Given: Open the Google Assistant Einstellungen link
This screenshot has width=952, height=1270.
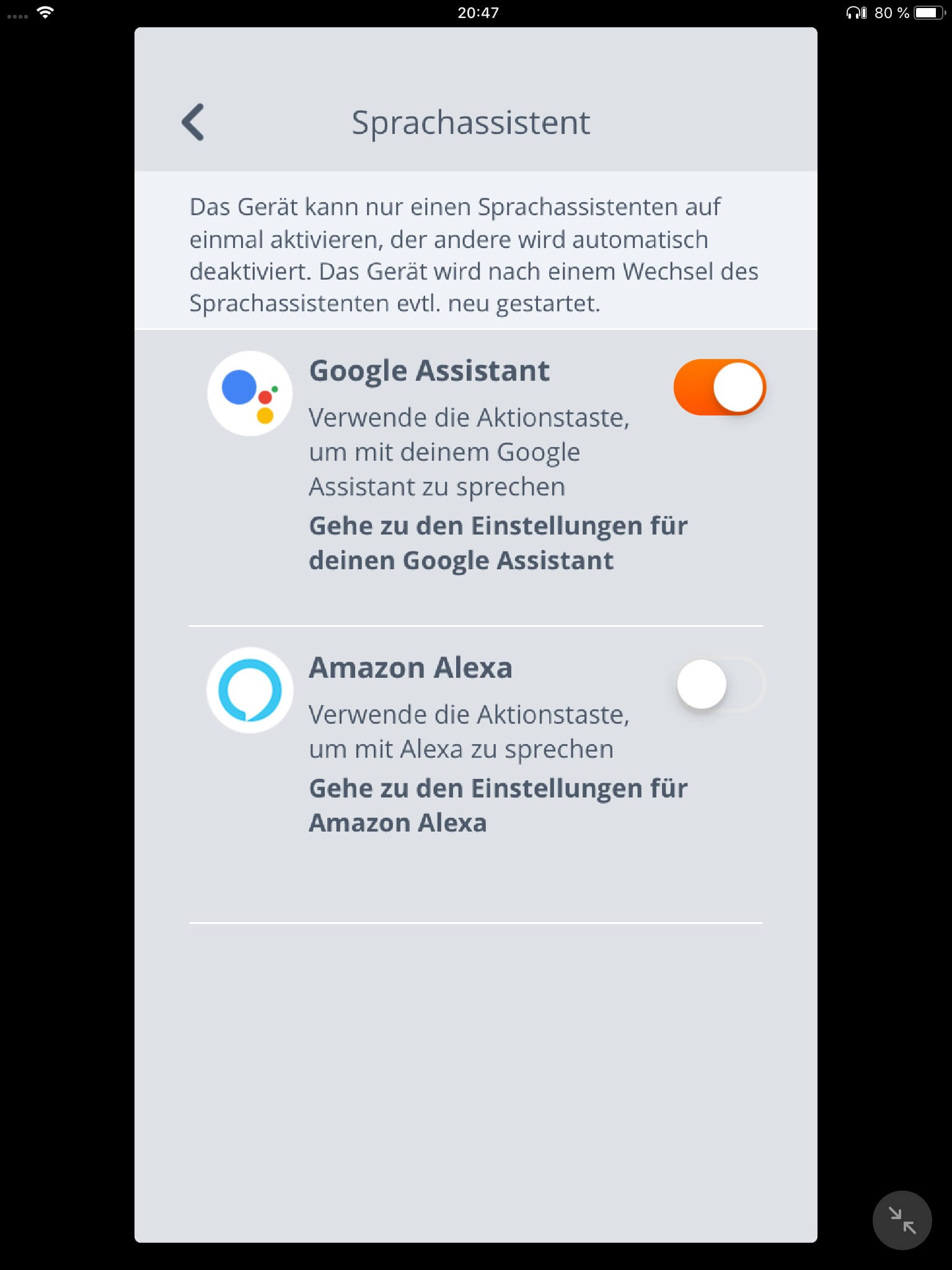Looking at the screenshot, I should pos(498,543).
